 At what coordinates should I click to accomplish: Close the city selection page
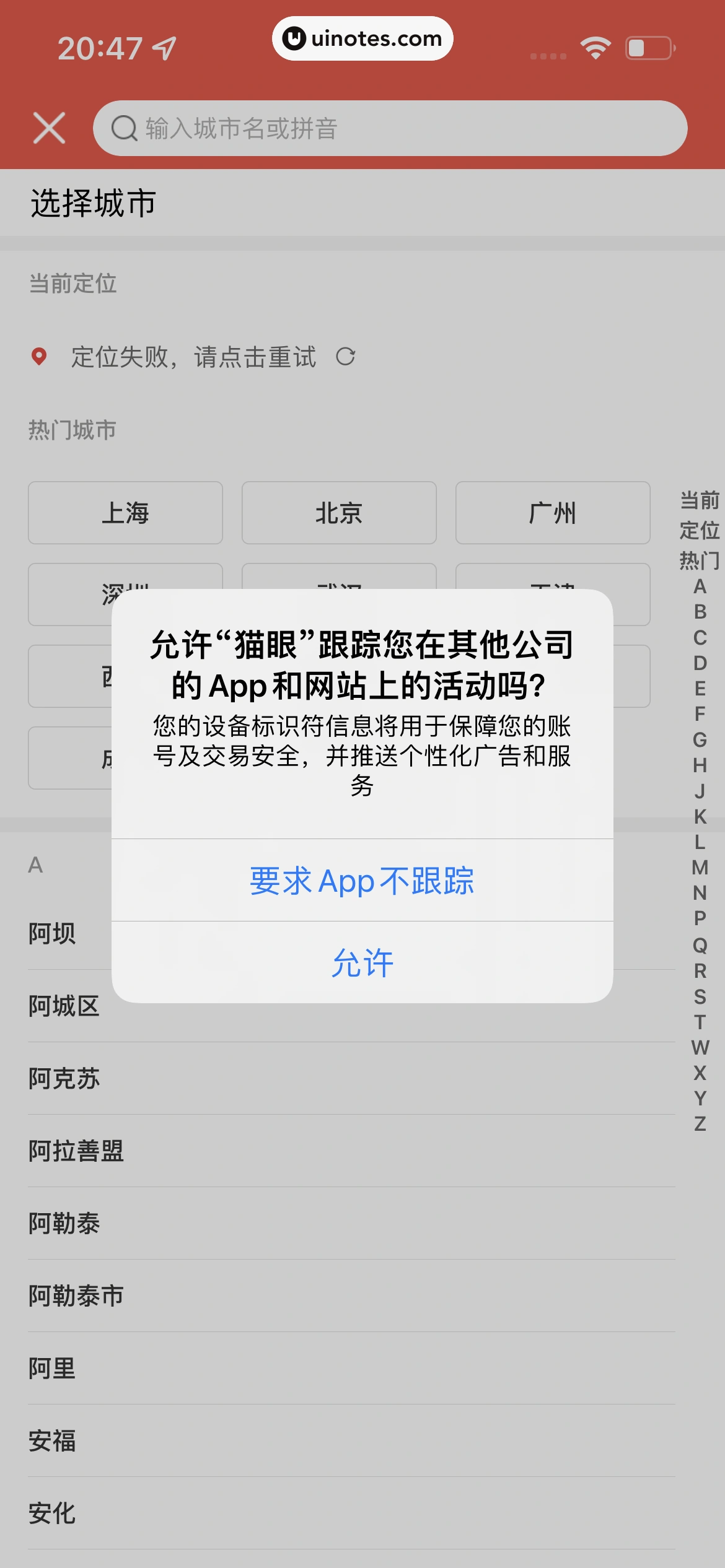pos(49,128)
